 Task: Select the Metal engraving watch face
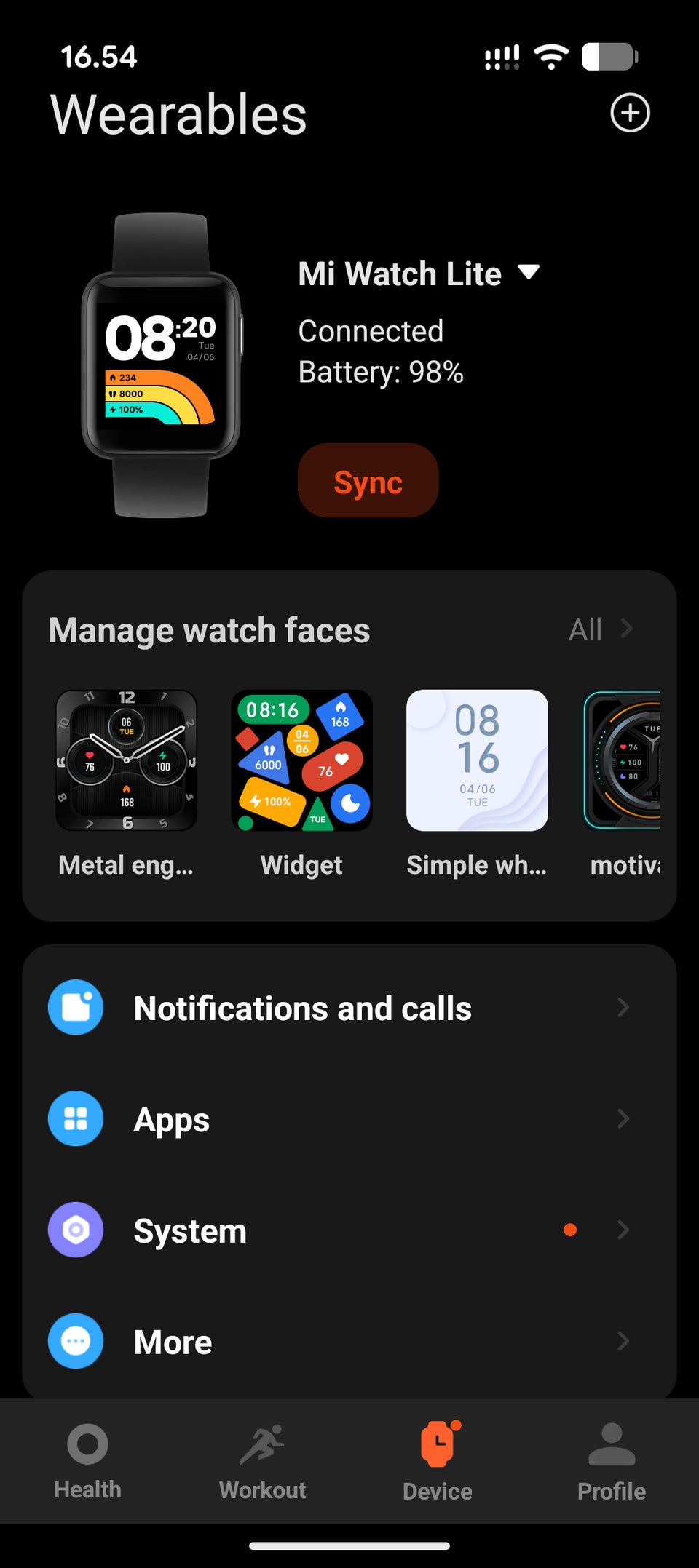(127, 760)
